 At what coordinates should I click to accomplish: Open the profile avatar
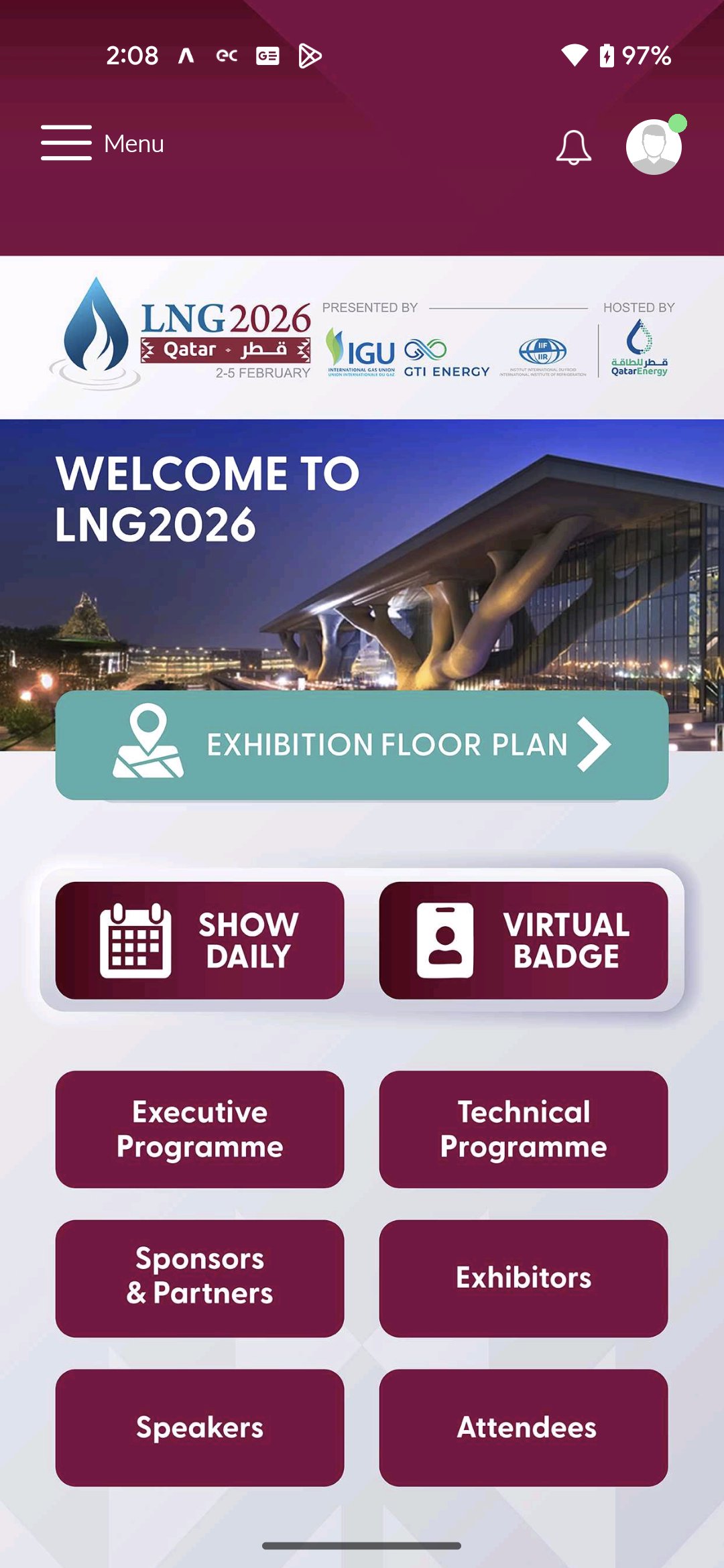[x=654, y=147]
